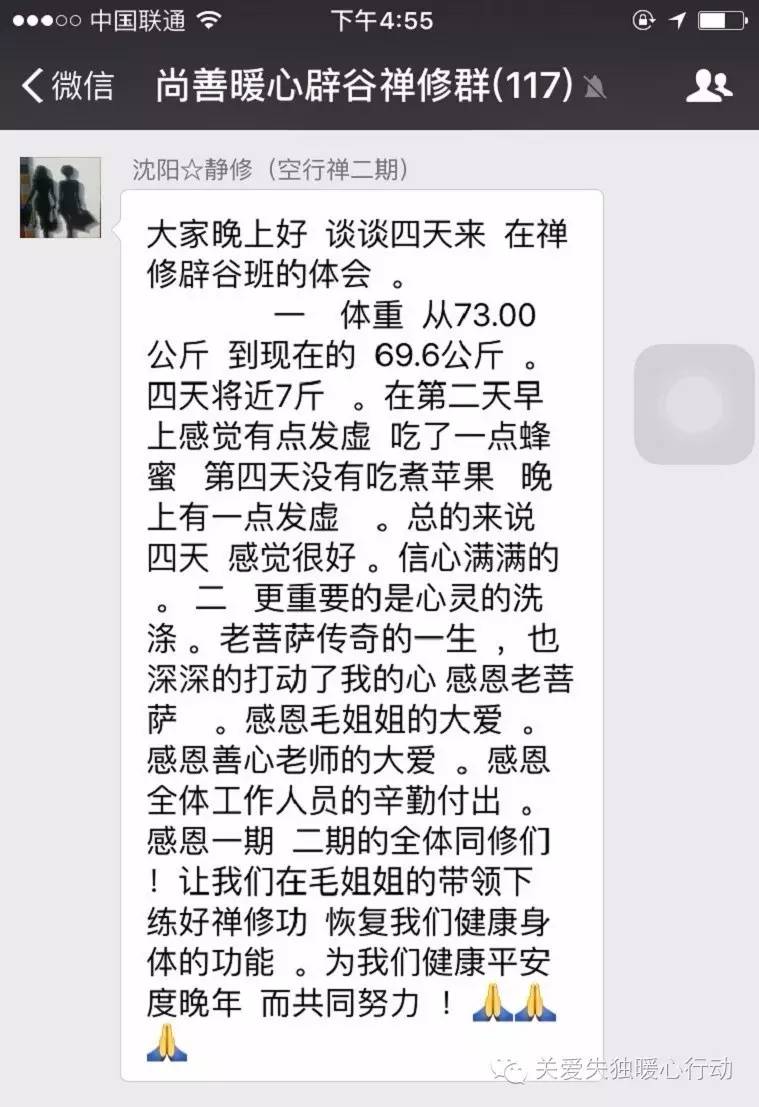Open the profile avatar of 沈阳☆静修
This screenshot has width=759, height=1107.
(x=60, y=197)
